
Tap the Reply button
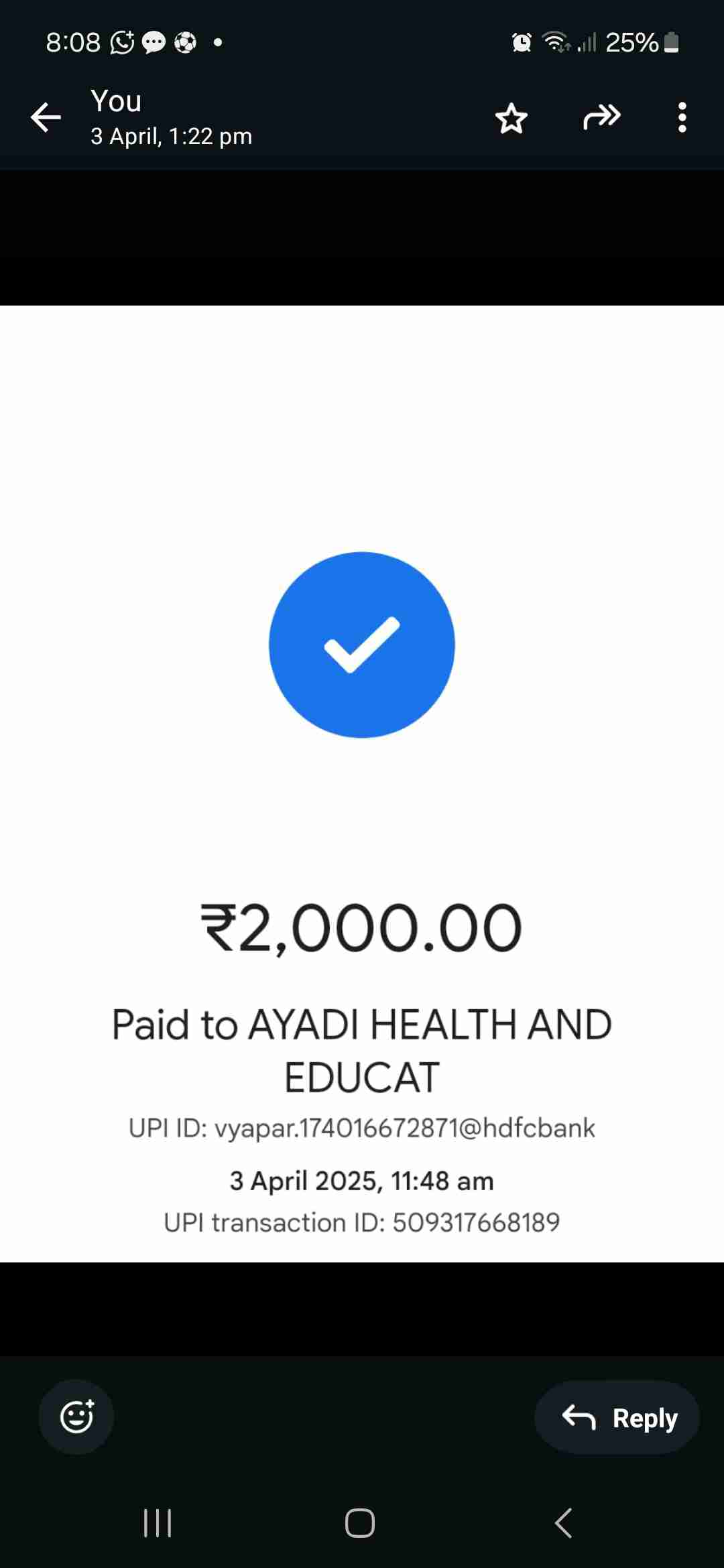point(617,1417)
